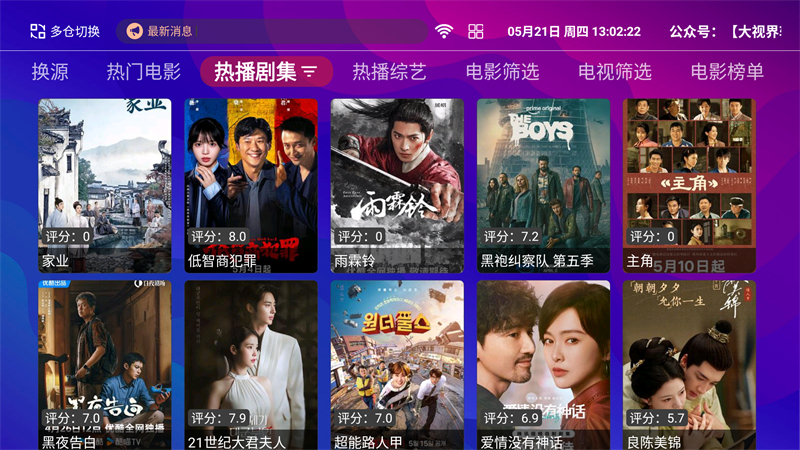The image size is (800, 450).
Task: Open the 最新消息 announcement bar
Action: (x=272, y=32)
